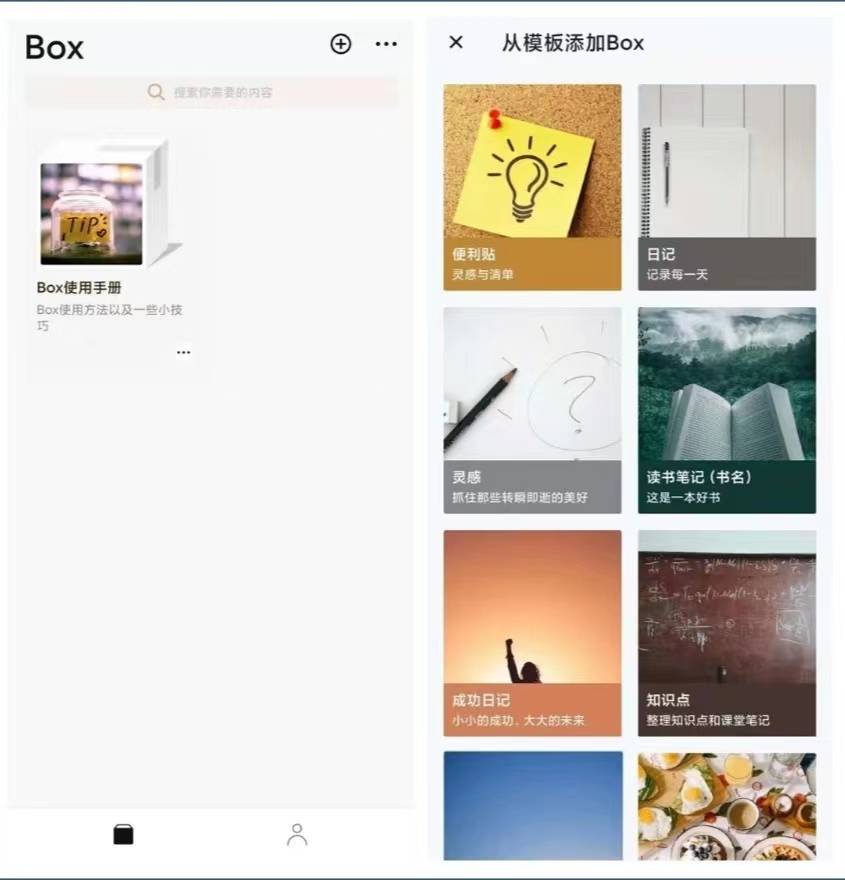845x880 pixels.
Task: Tap the plus icon to add a Box
Action: (x=341, y=44)
